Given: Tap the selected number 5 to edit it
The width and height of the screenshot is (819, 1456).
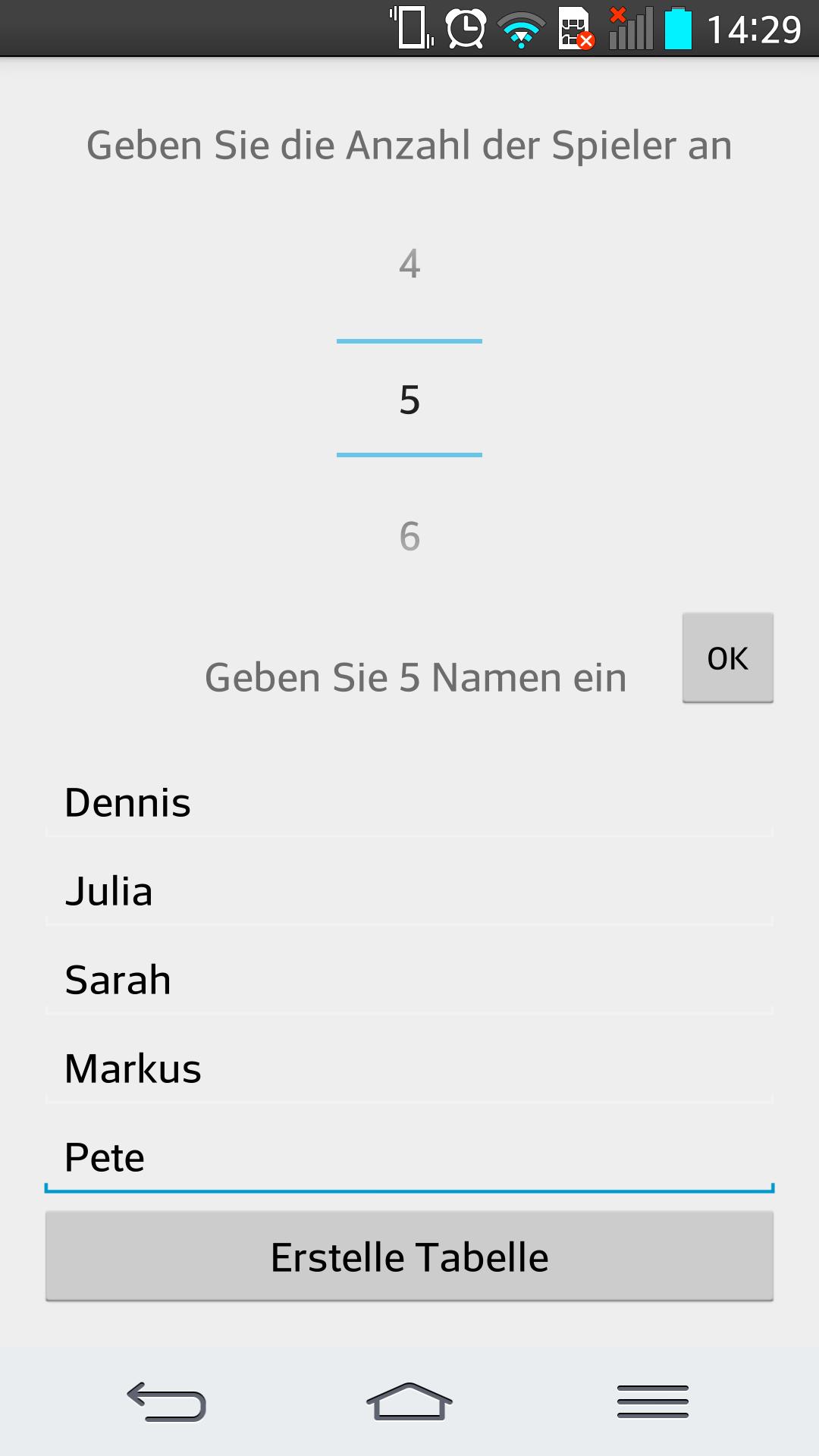Looking at the screenshot, I should (409, 400).
